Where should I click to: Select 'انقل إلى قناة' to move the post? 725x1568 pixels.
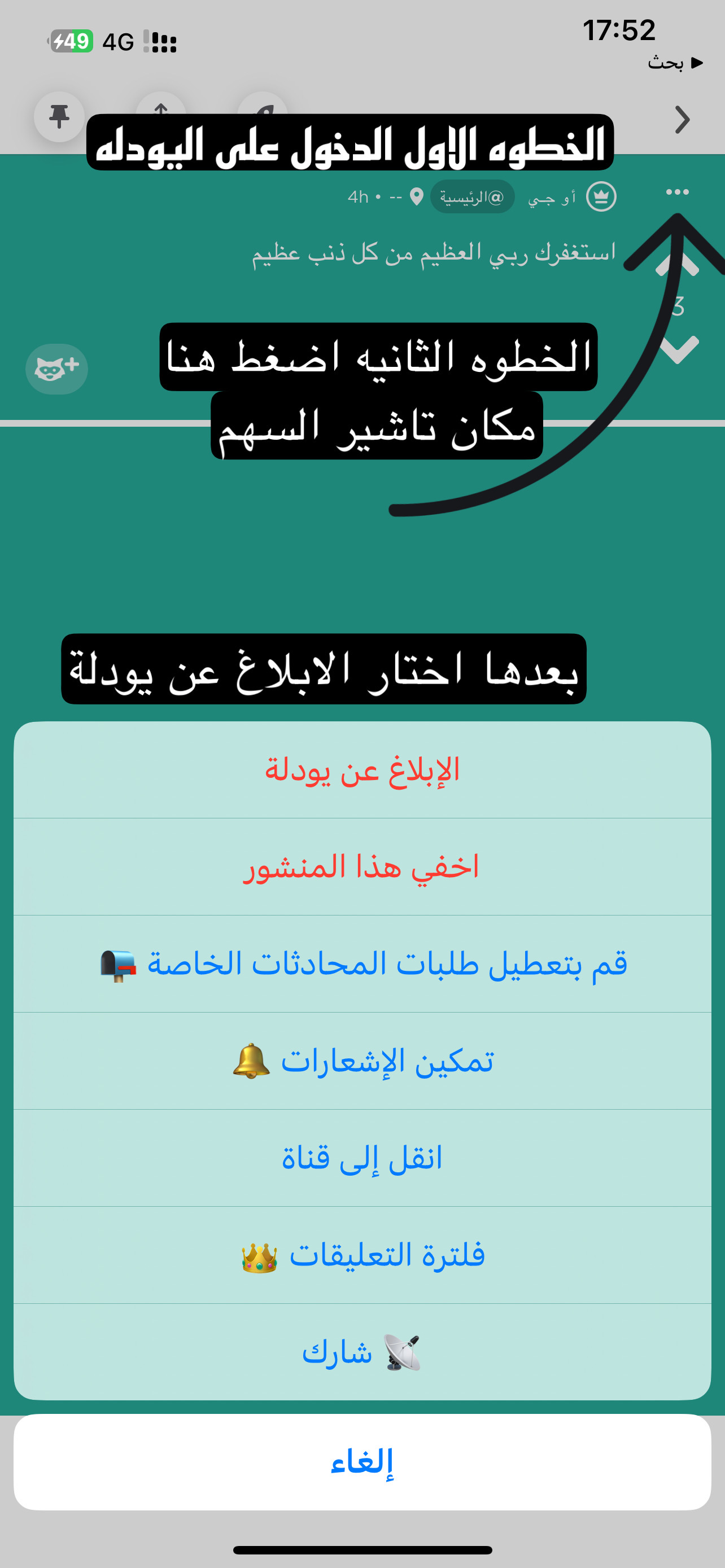[x=362, y=1158]
